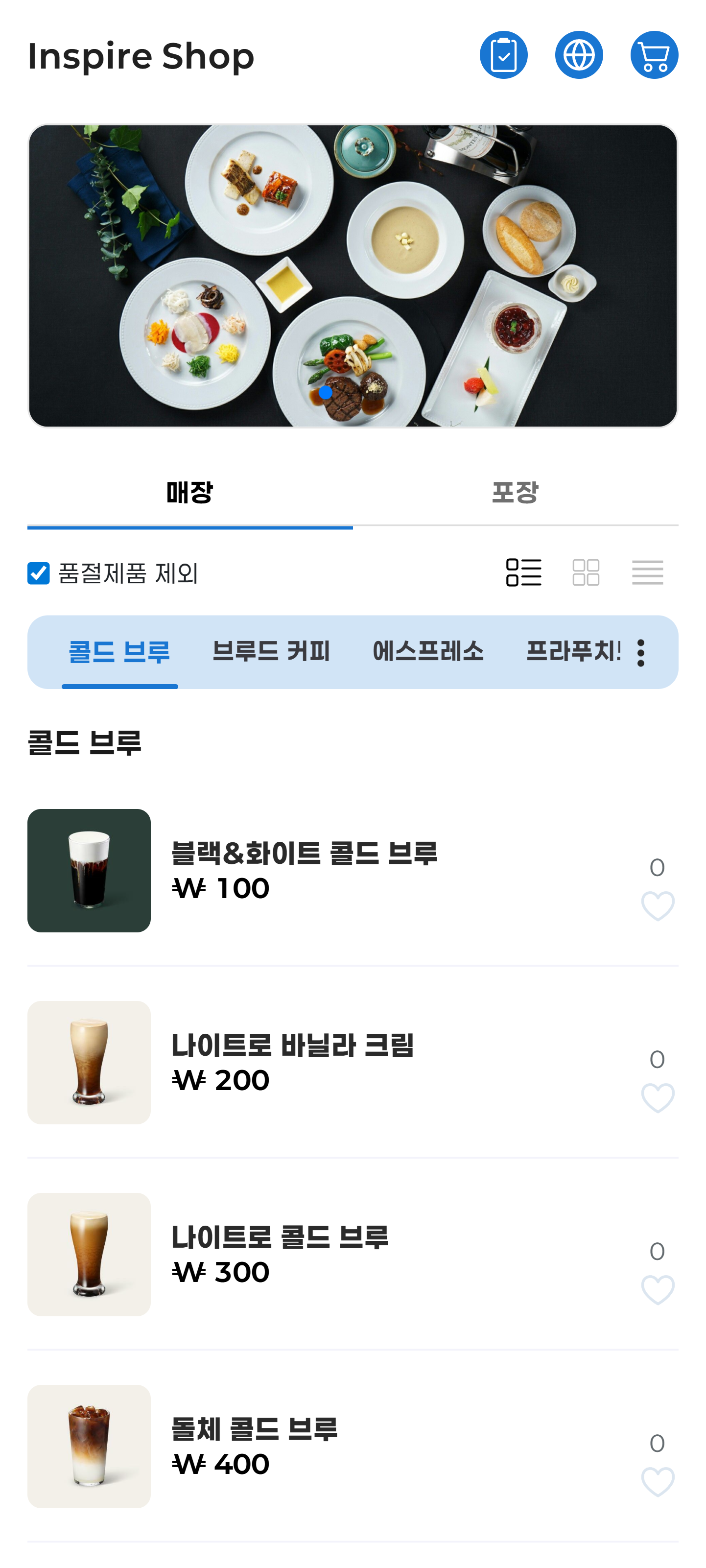Open the category overflow menu
Image resolution: width=706 pixels, height=1568 pixels.
click(x=641, y=653)
